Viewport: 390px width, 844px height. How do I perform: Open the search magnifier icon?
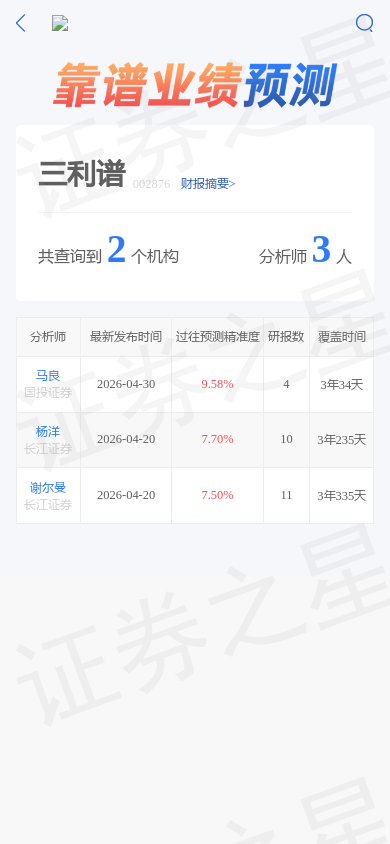(364, 23)
